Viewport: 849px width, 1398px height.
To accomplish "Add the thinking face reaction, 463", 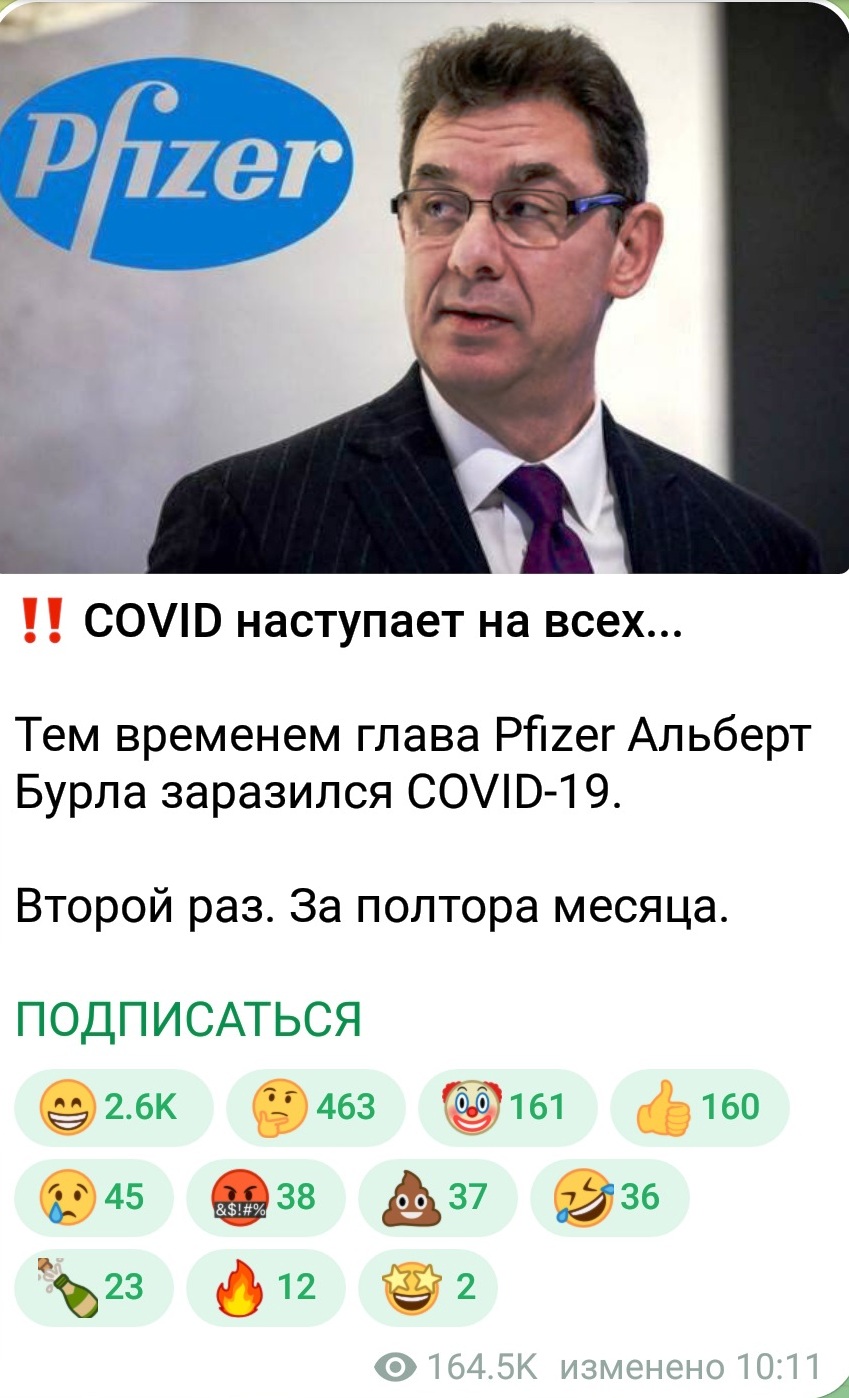I will 315,1107.
